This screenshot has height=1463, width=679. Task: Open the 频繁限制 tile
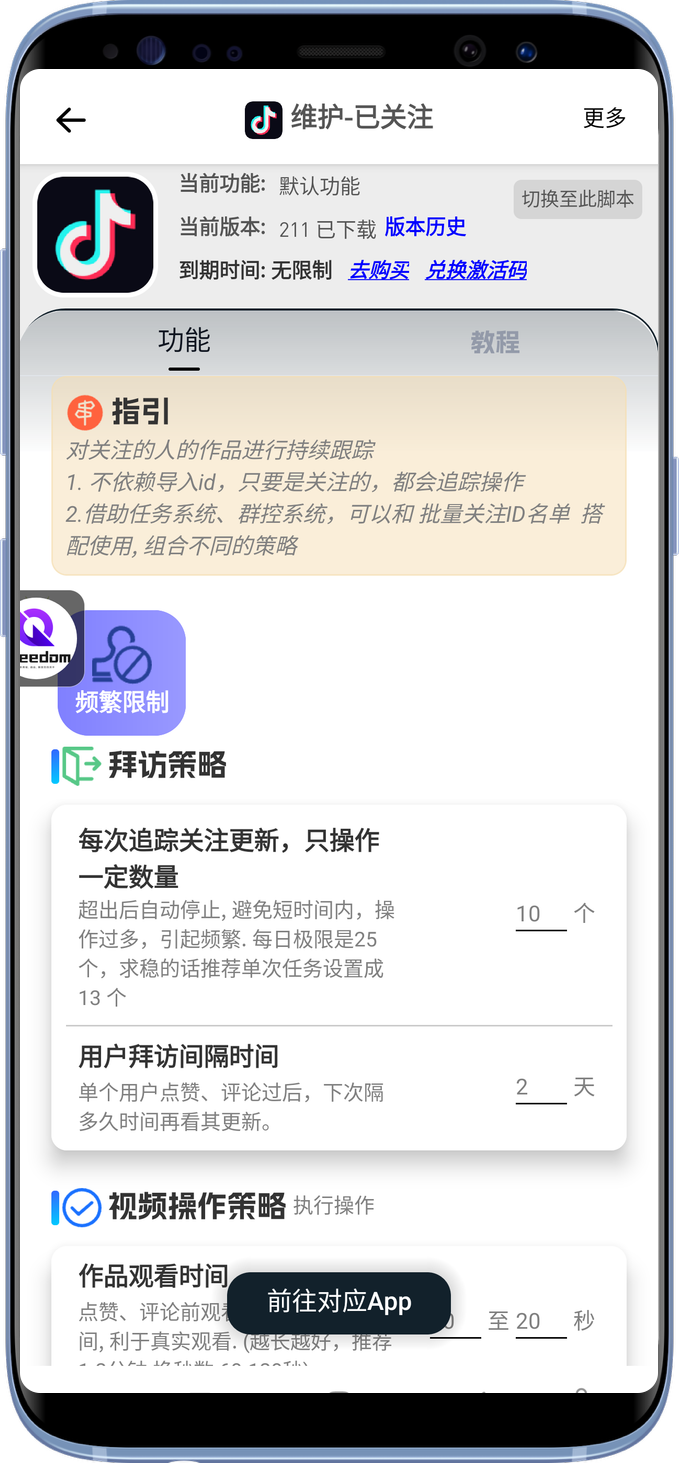122,673
